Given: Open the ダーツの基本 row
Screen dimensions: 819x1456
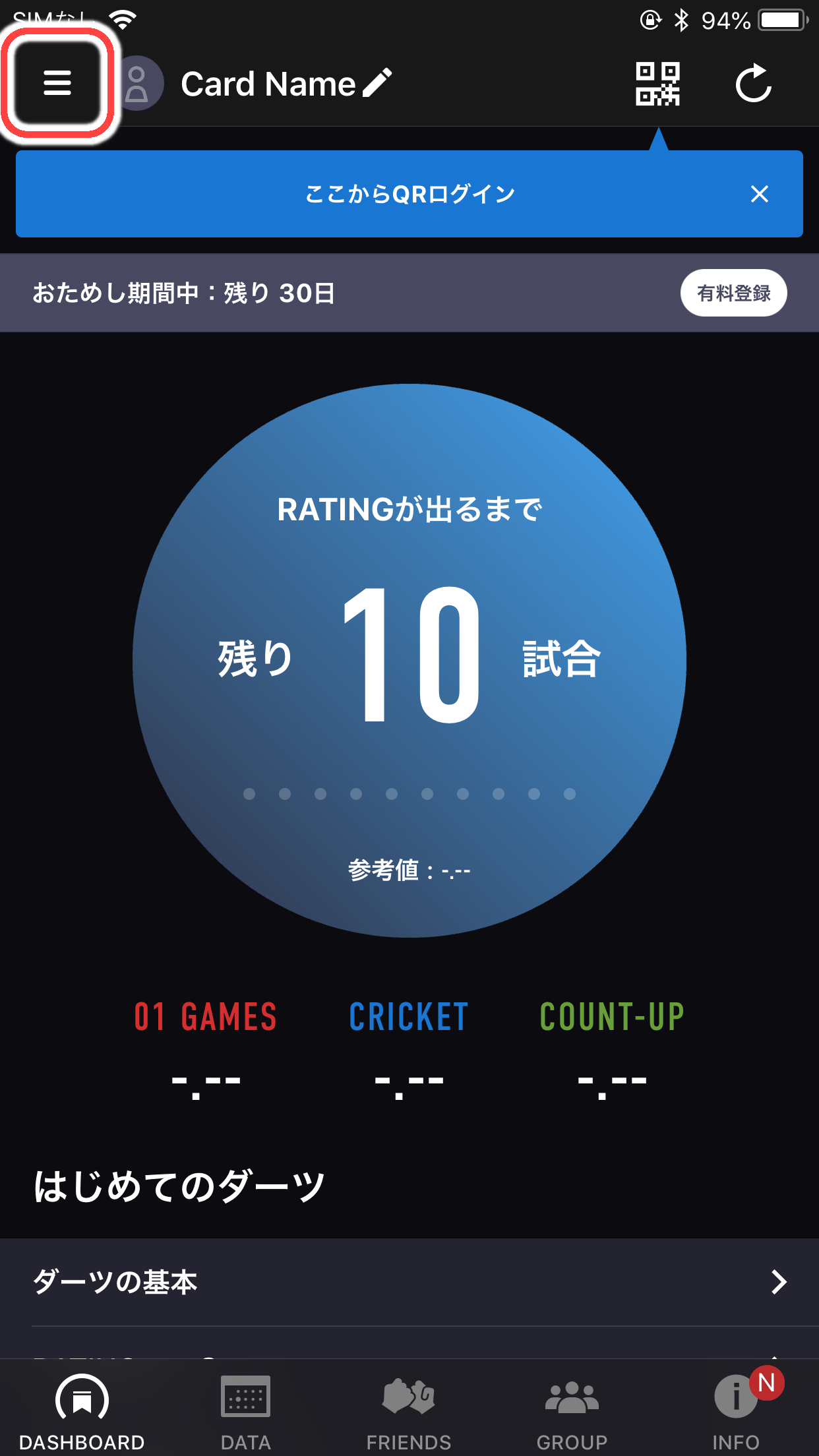Looking at the screenshot, I should click(x=409, y=1282).
